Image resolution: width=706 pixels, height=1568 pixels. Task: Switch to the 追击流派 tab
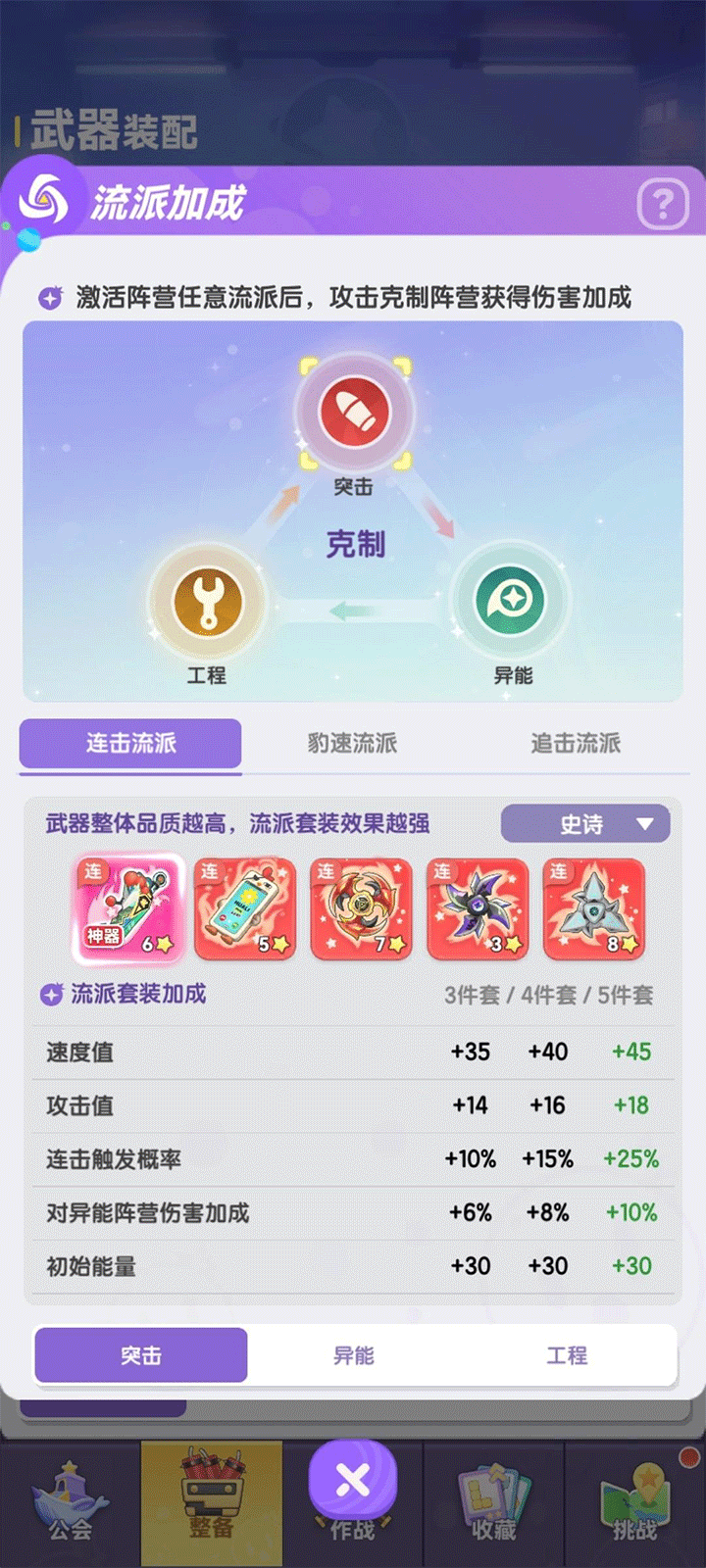[x=576, y=744]
